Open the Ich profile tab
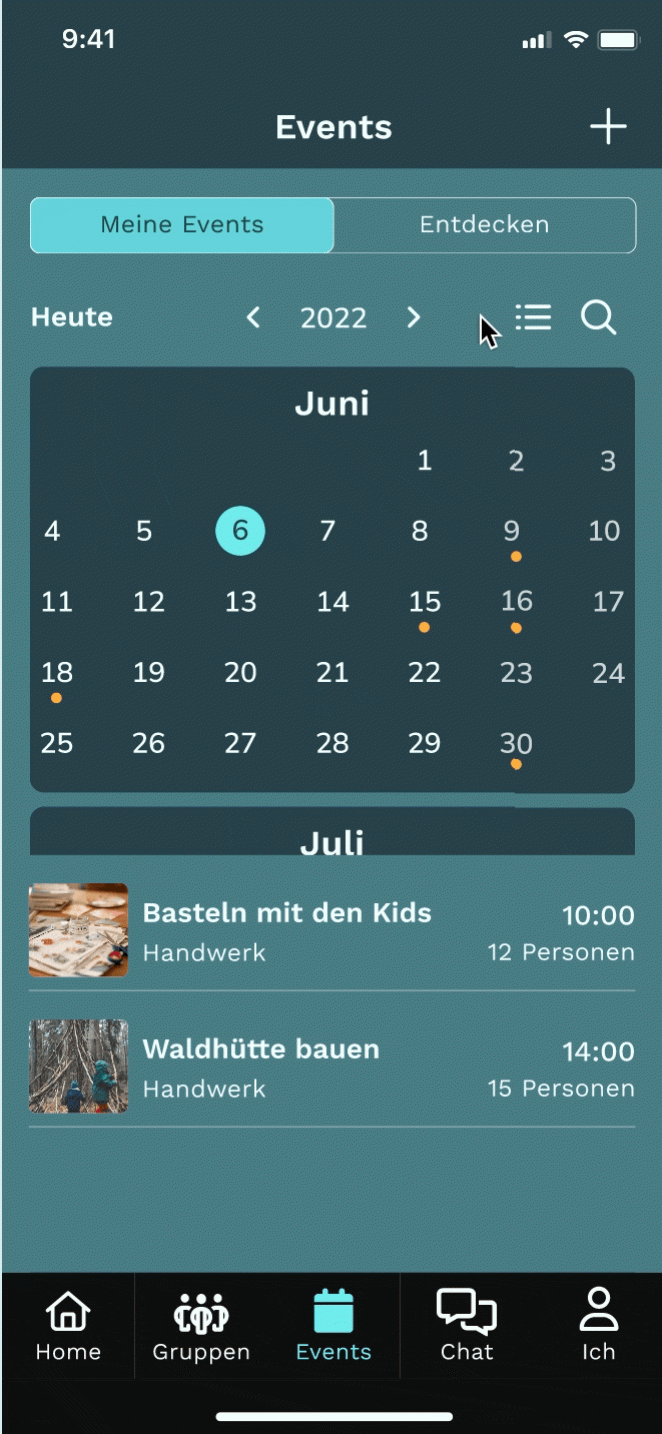Viewport: 662px width, 1434px height. coord(598,1325)
